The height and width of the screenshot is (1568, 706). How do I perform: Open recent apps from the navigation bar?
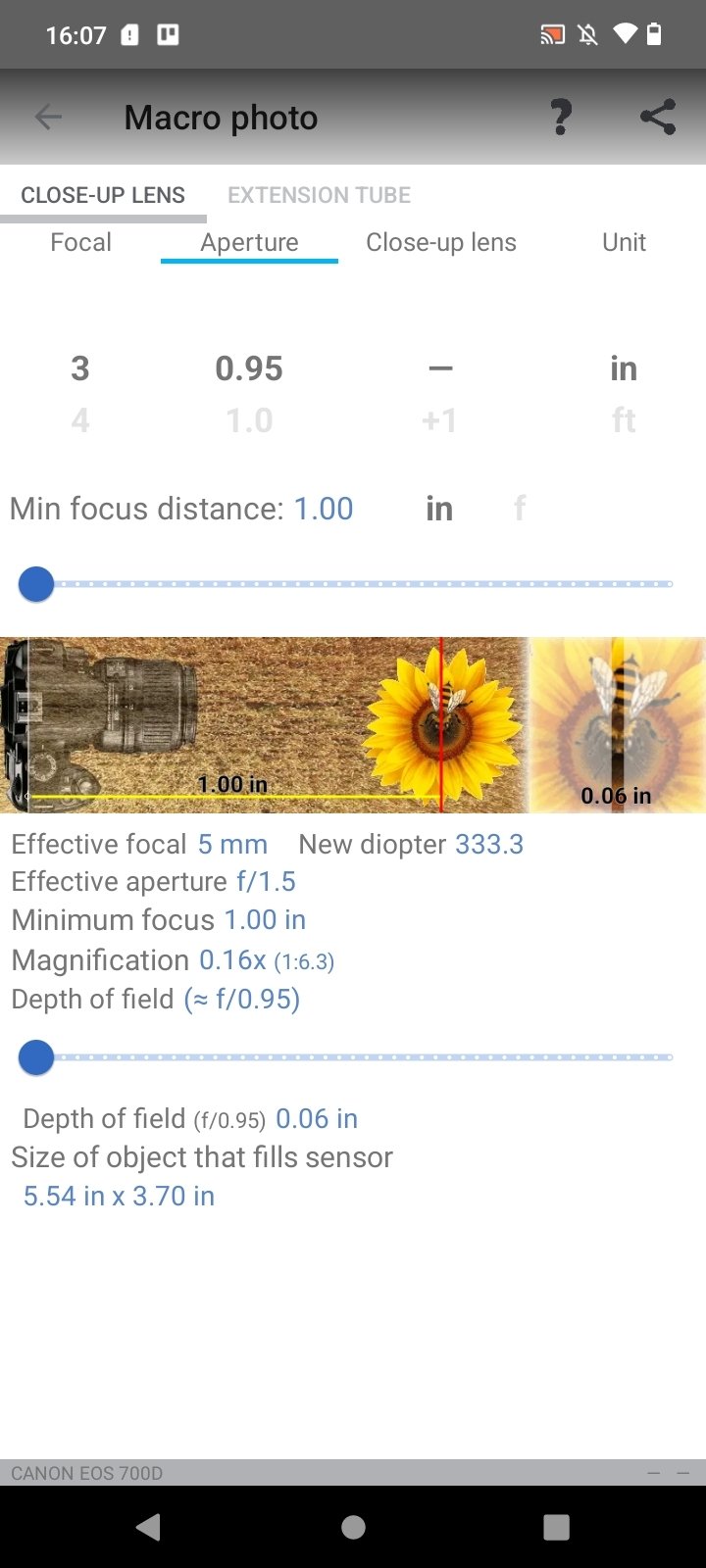coord(556,1527)
